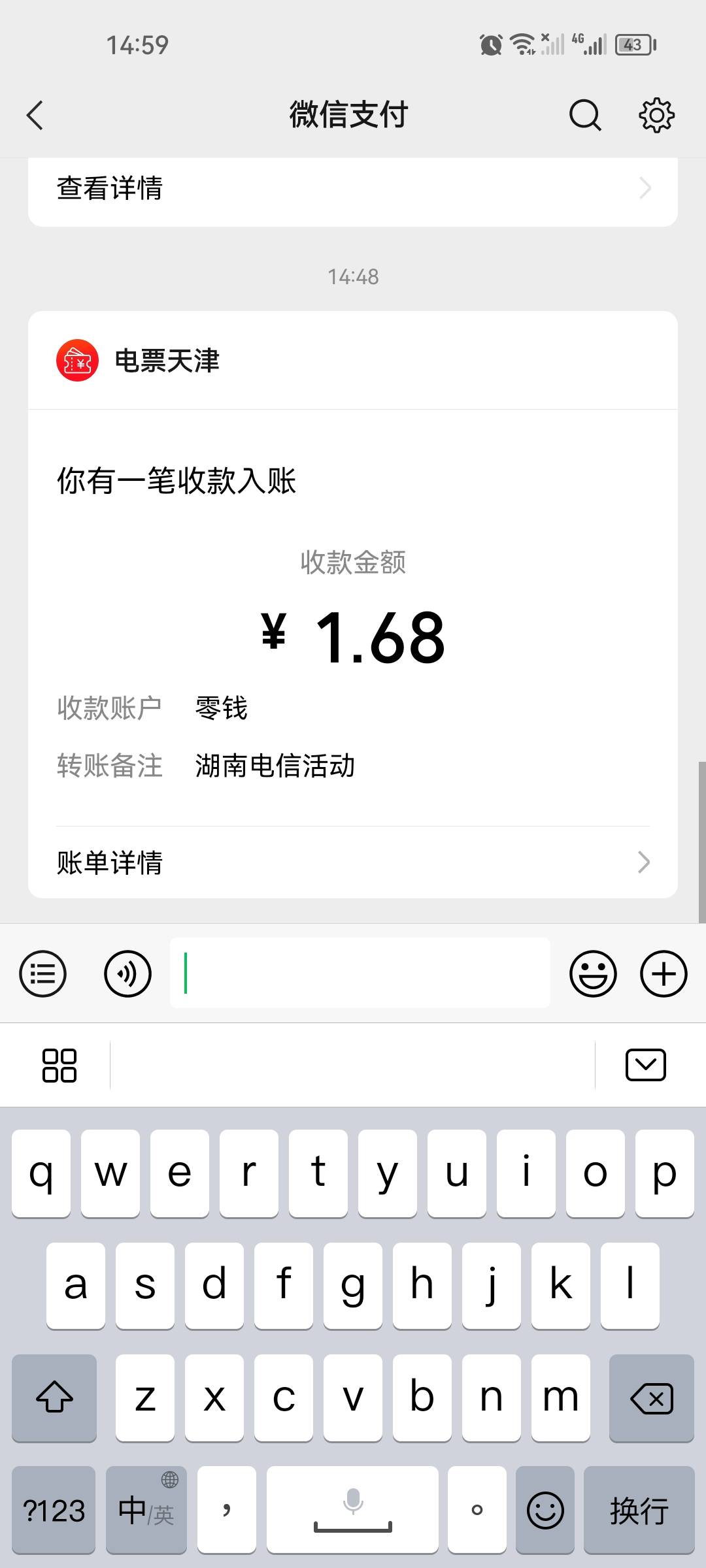This screenshot has width=706, height=1568.
Task: Open 查看详情 row
Action: coord(353,189)
